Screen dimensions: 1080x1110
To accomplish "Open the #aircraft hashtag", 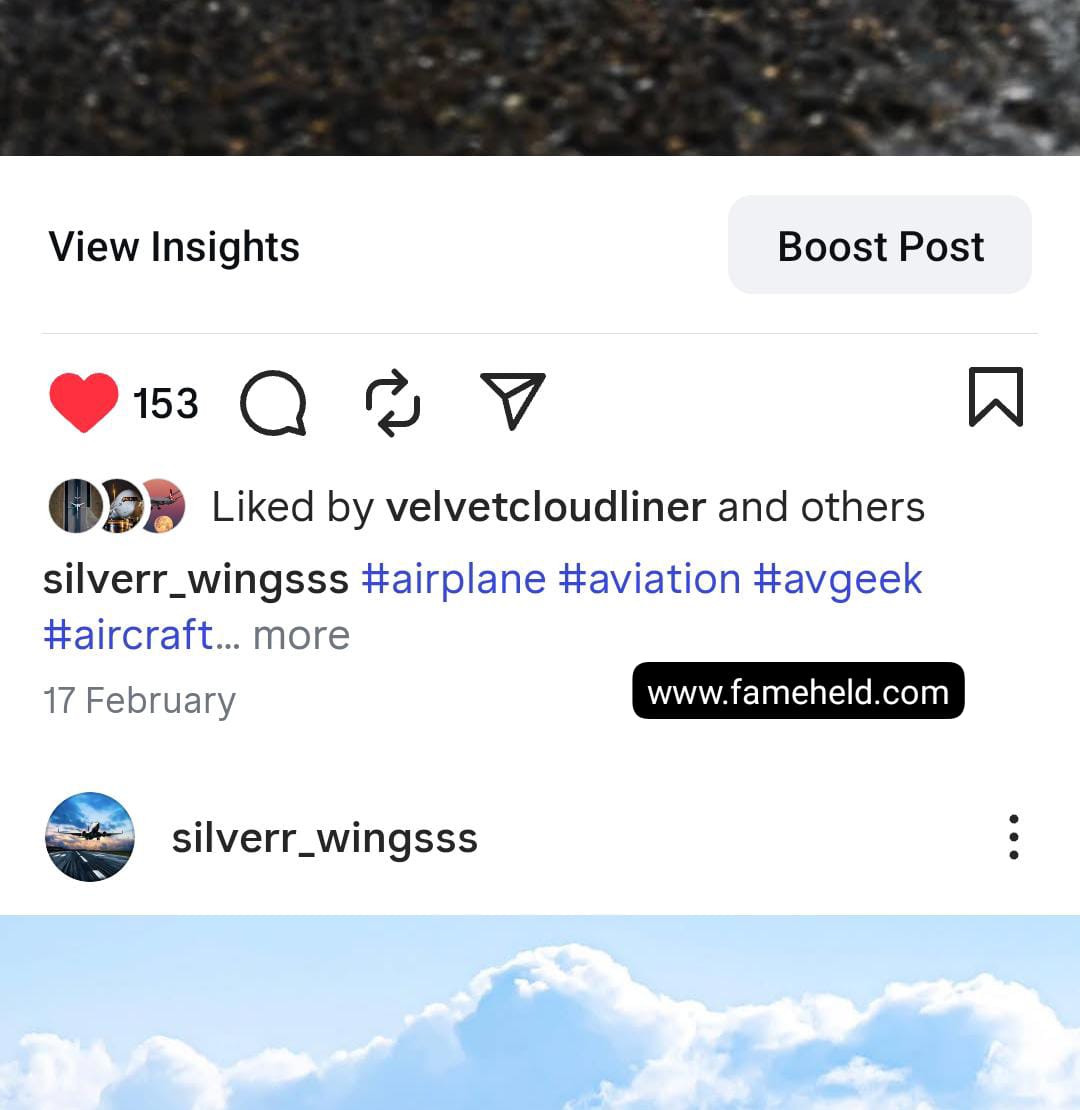I will (x=128, y=635).
